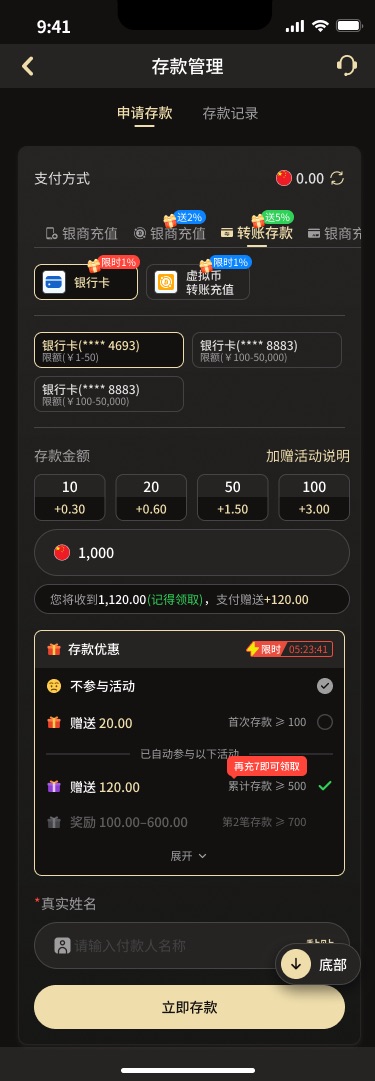The image size is (375, 1081).
Task: Select the 赠送 20.00 first-deposit bonus
Action: tap(190, 723)
